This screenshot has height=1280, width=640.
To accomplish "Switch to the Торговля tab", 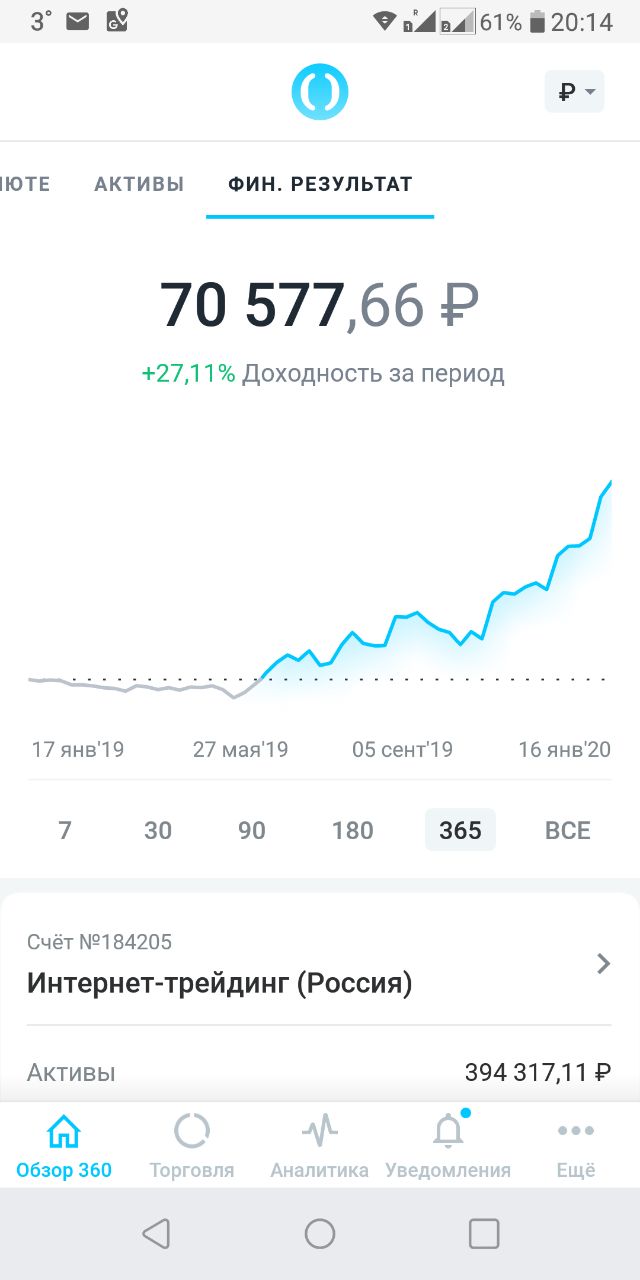I will [x=191, y=1148].
